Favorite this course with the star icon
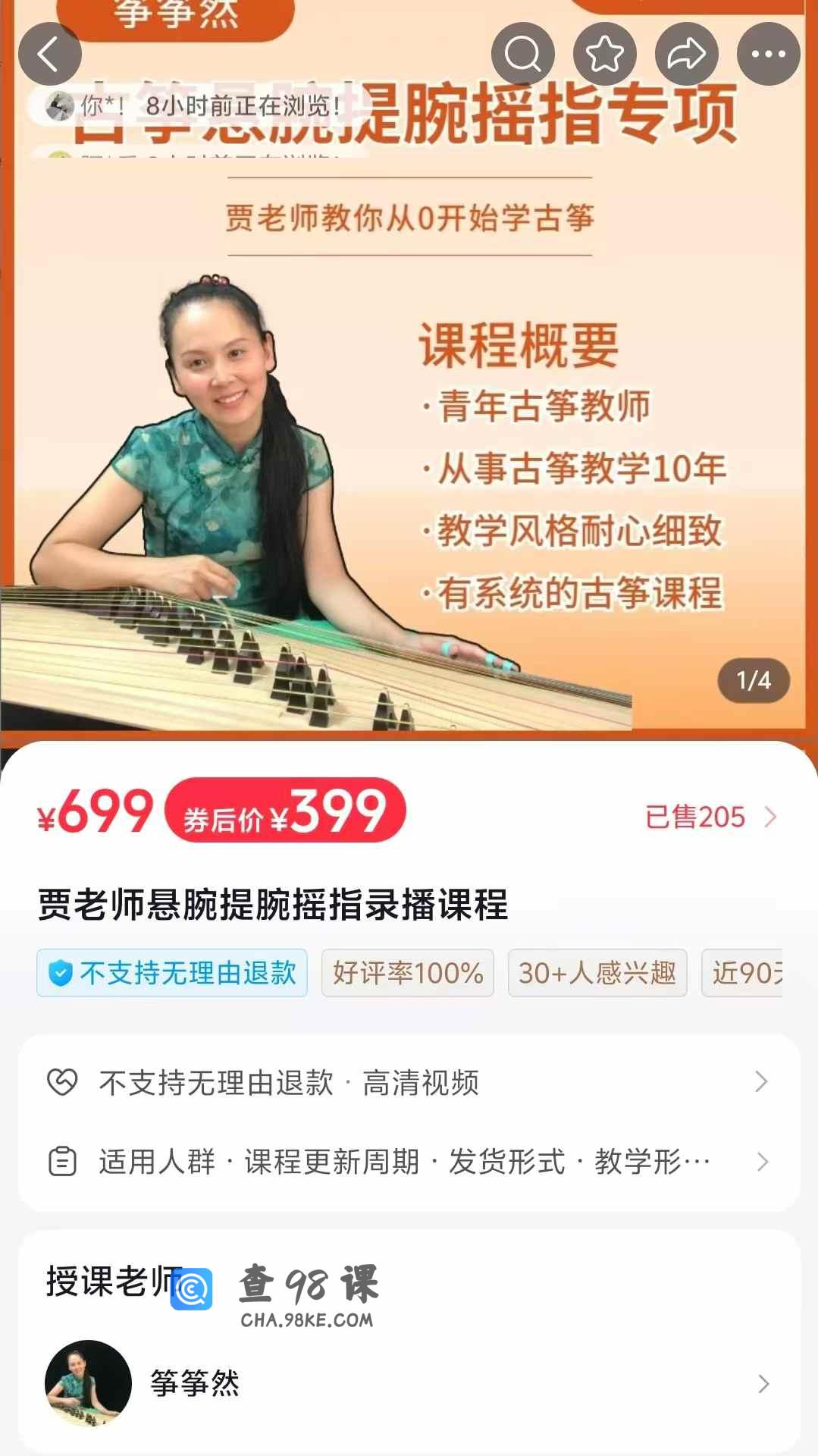The height and width of the screenshot is (1456, 818). point(604,54)
